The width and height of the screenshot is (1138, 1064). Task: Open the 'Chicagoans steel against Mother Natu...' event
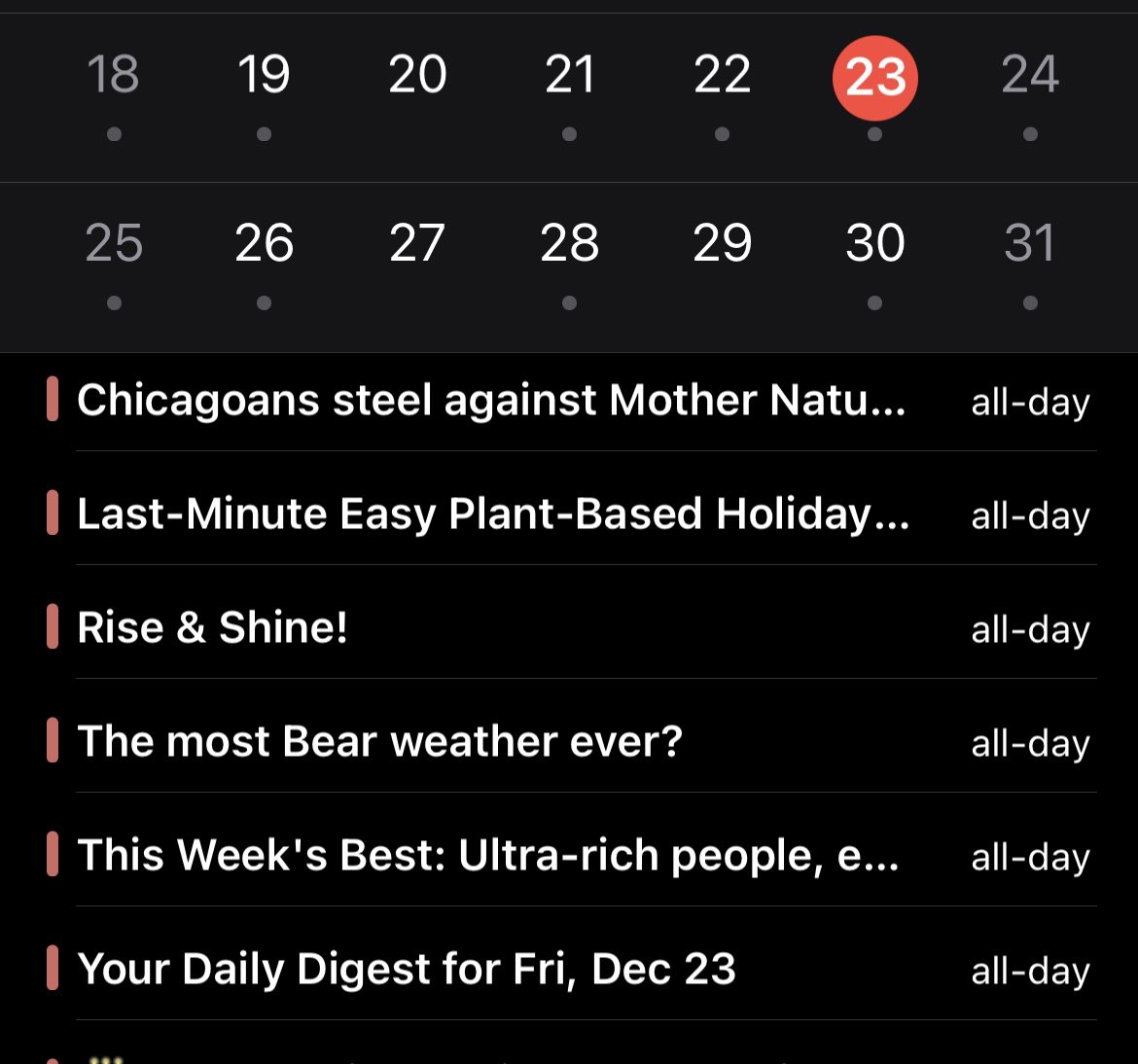(x=491, y=401)
